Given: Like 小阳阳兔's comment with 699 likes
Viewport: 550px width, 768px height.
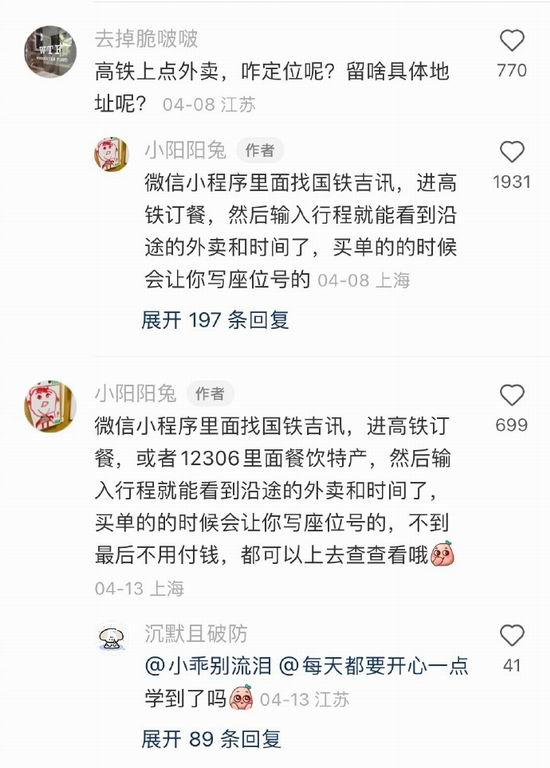Looking at the screenshot, I should [512, 395].
